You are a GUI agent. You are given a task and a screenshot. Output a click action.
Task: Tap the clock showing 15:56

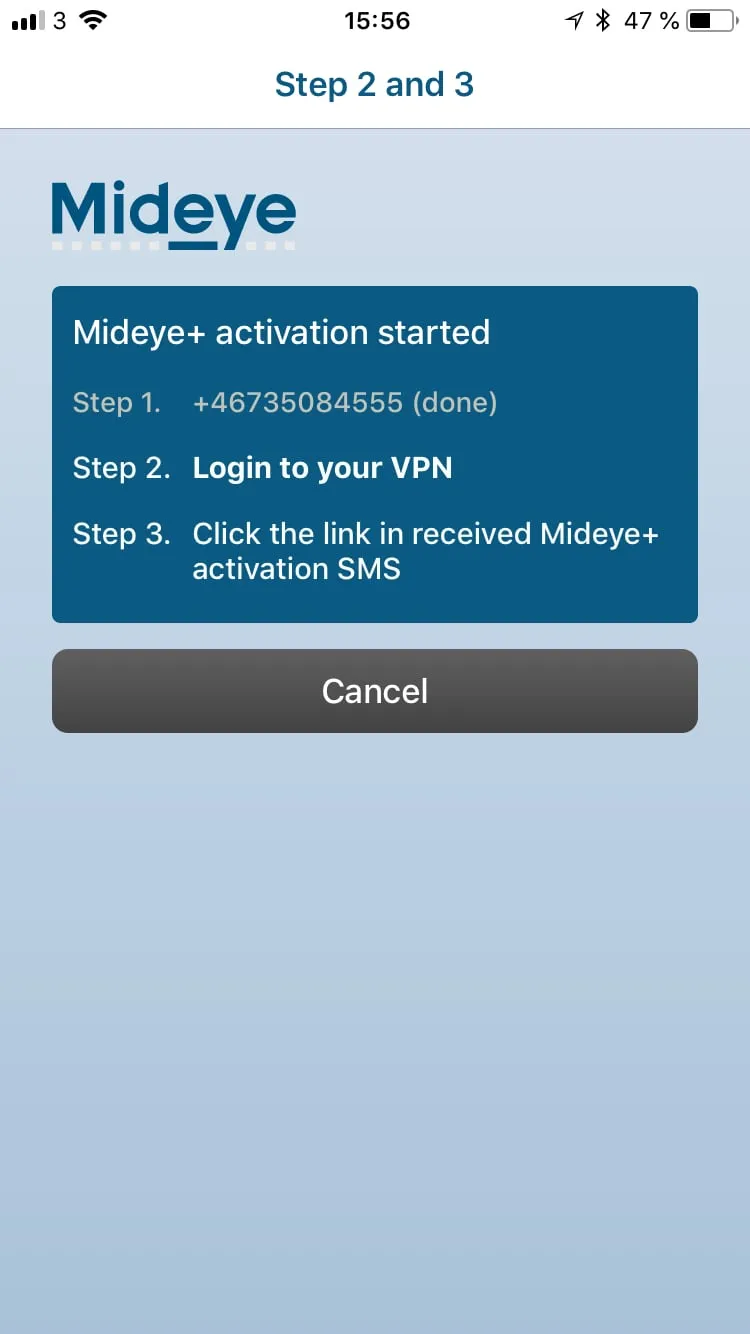pyautogui.click(x=377, y=19)
